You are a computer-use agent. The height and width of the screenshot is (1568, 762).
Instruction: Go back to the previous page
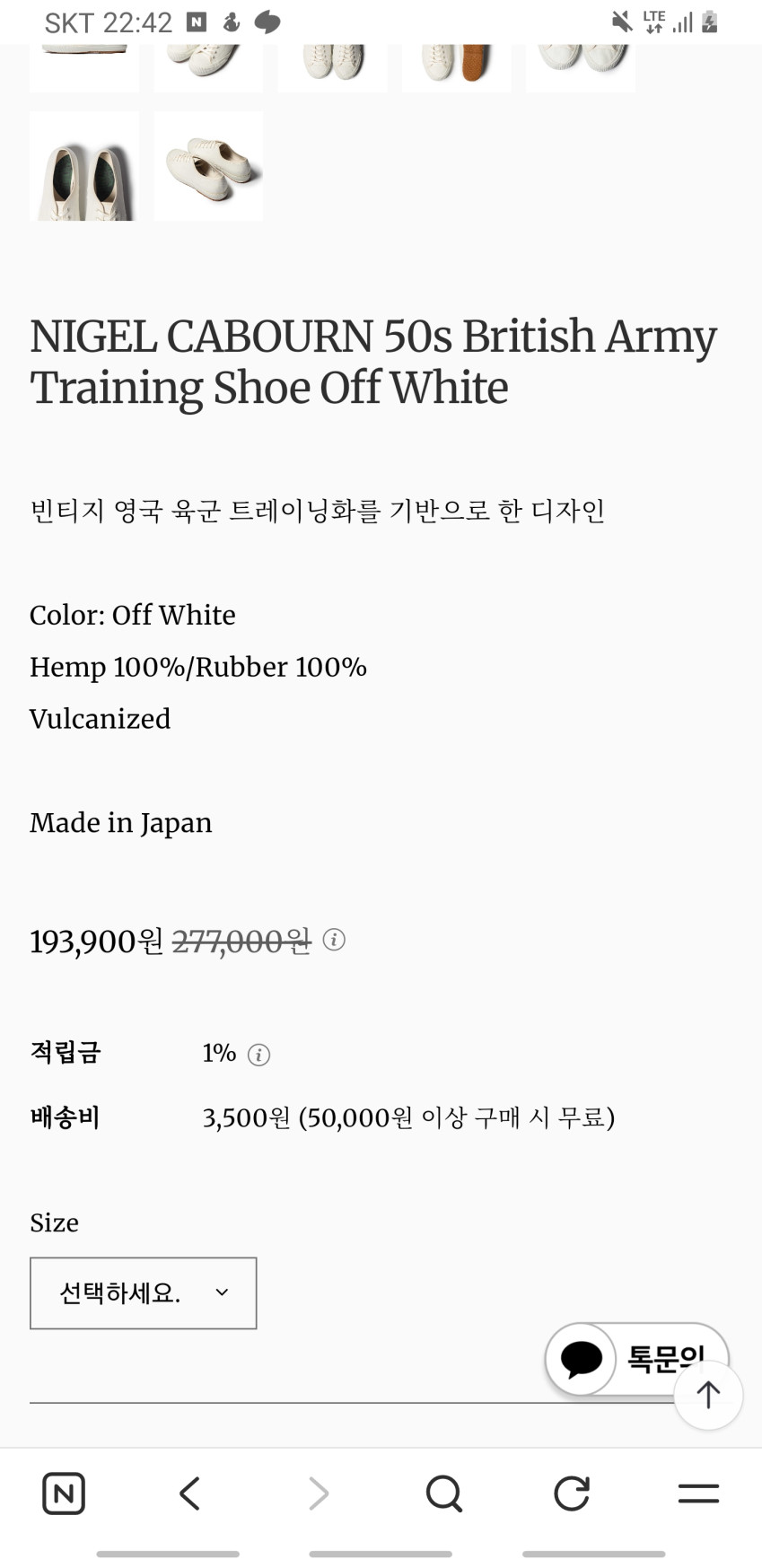(x=189, y=1494)
